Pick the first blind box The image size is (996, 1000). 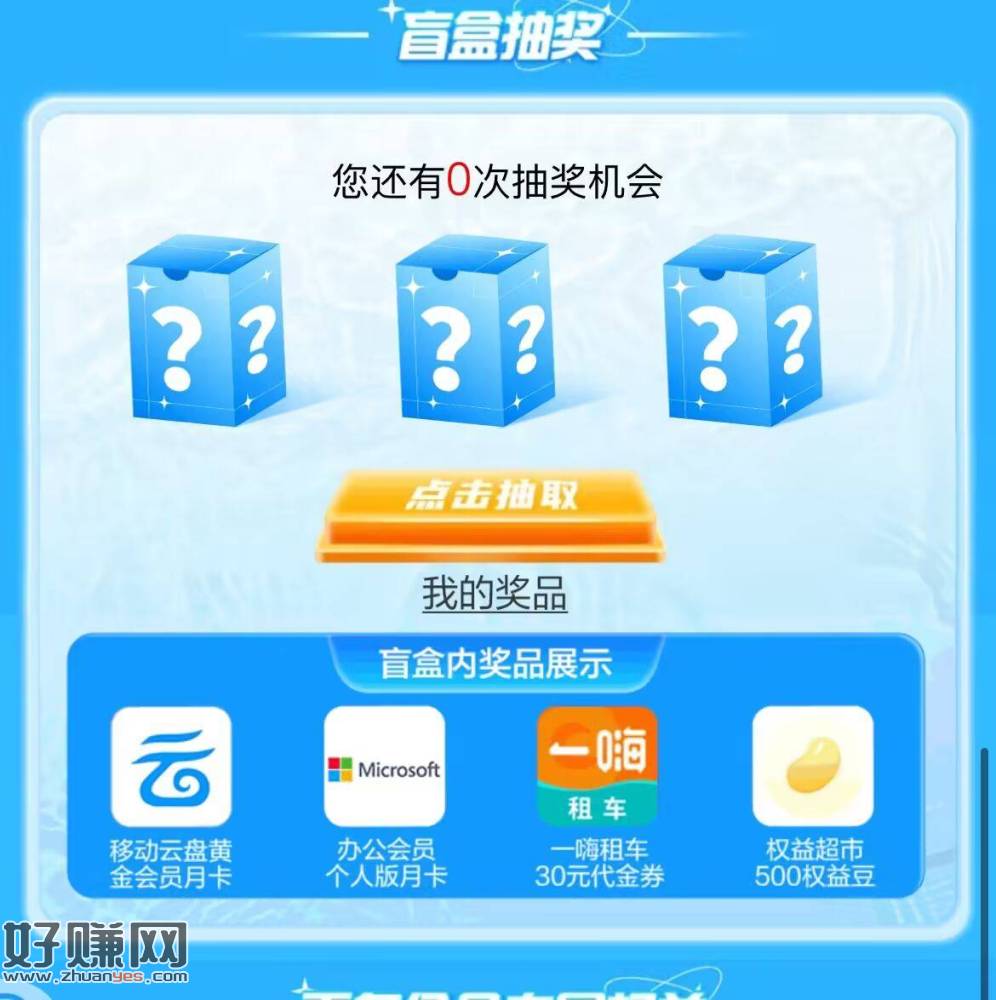[x=208, y=330]
